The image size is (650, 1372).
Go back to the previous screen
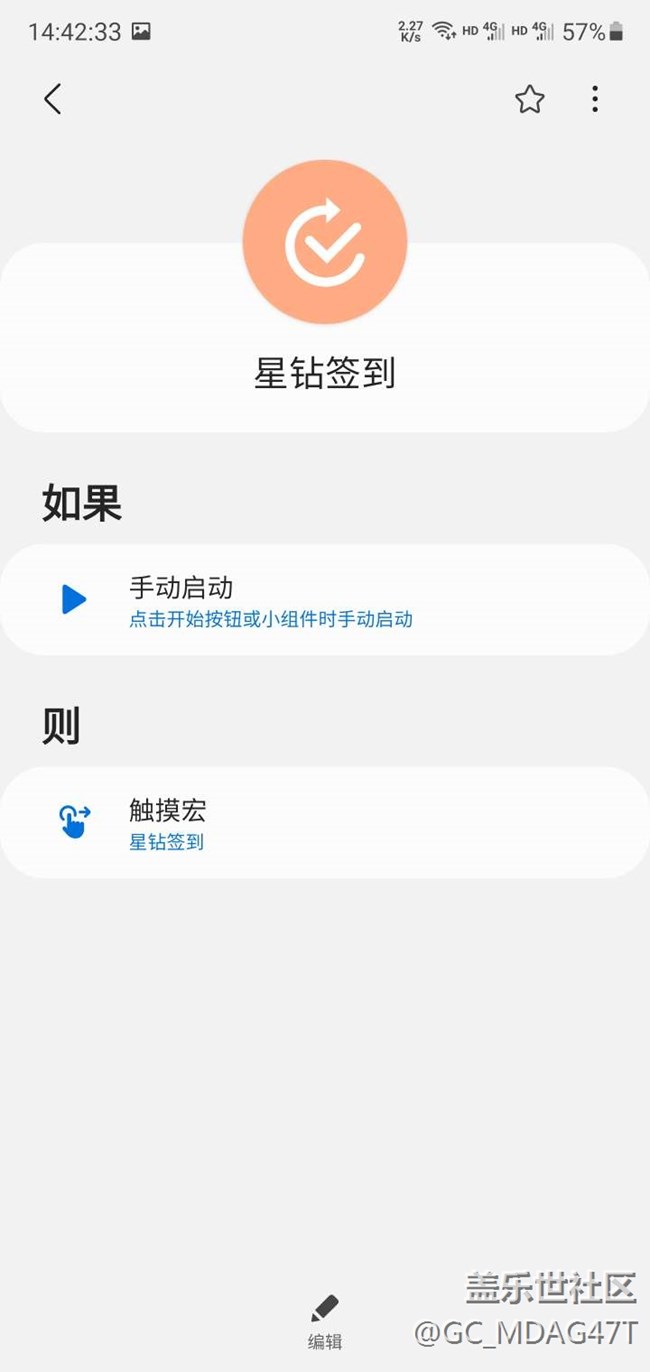click(x=53, y=99)
